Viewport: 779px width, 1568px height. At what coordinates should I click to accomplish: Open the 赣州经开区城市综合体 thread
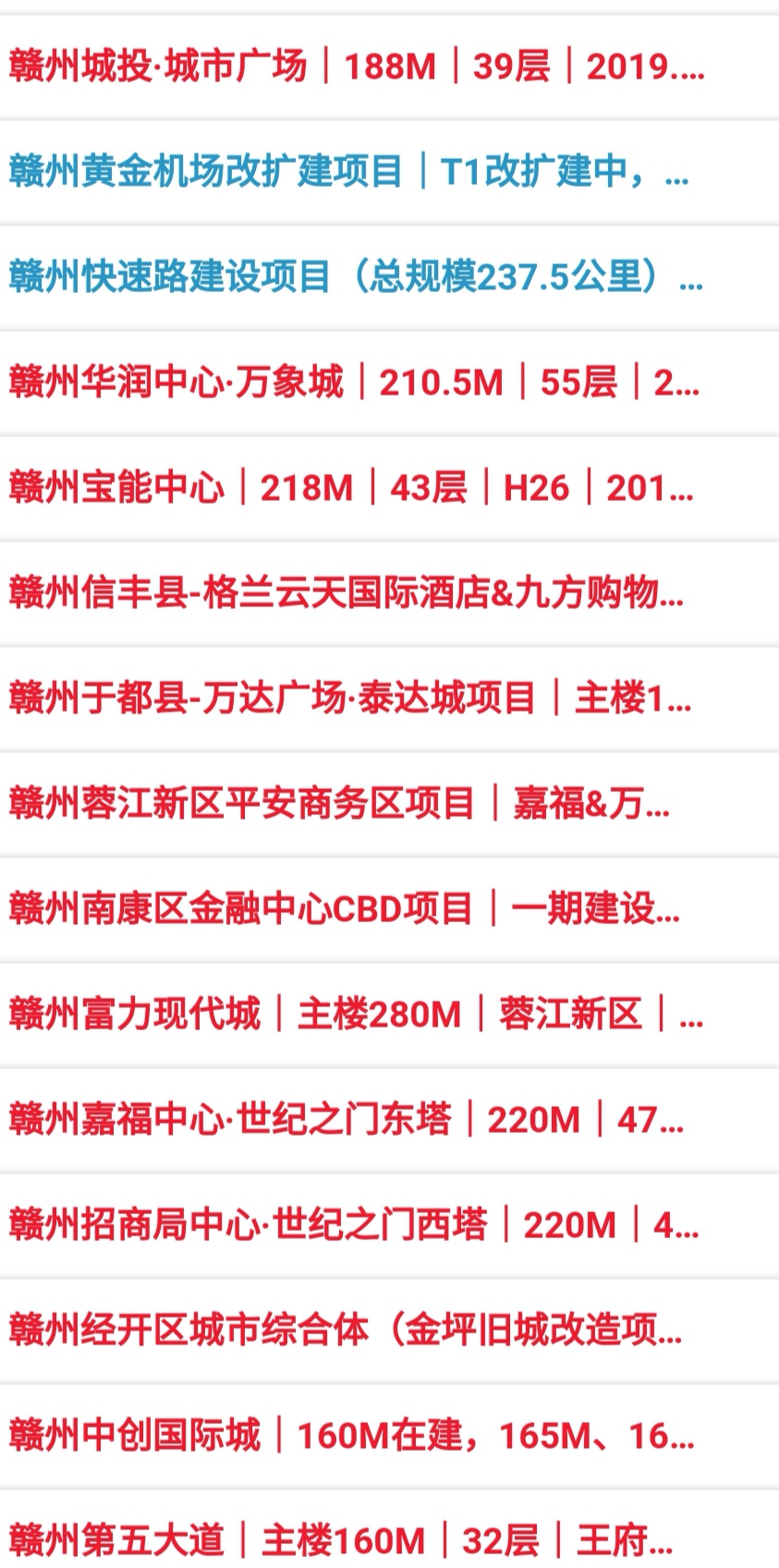click(345, 1330)
